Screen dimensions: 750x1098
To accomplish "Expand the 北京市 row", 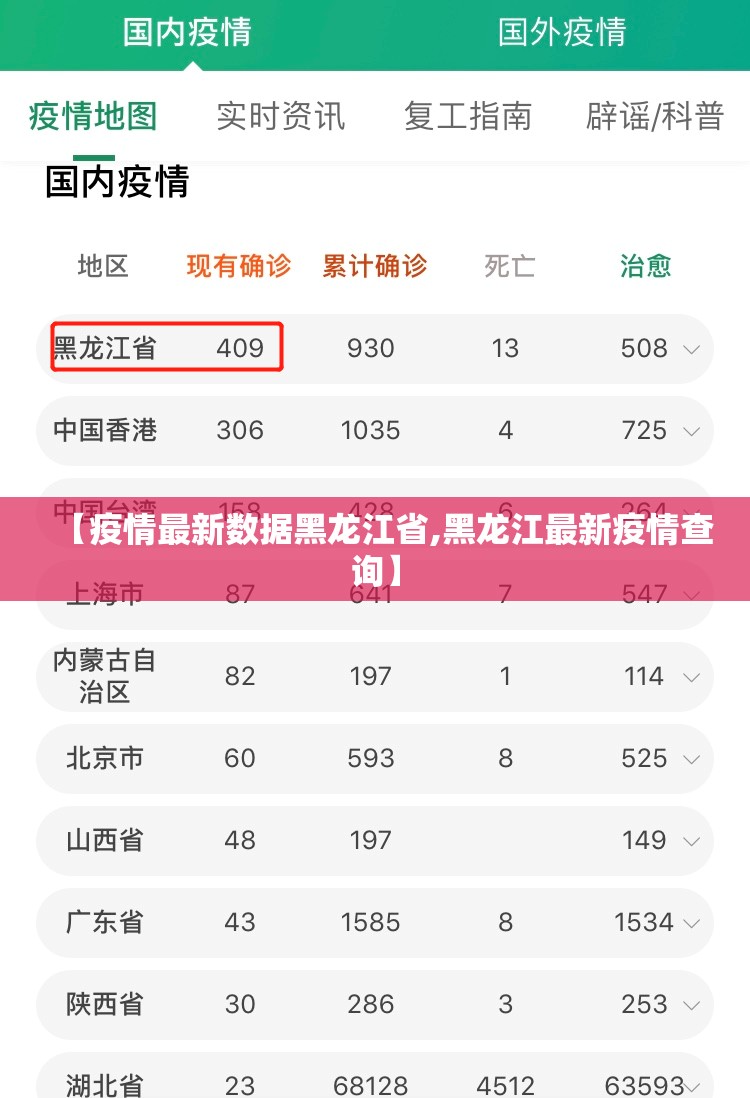I will point(691,759).
